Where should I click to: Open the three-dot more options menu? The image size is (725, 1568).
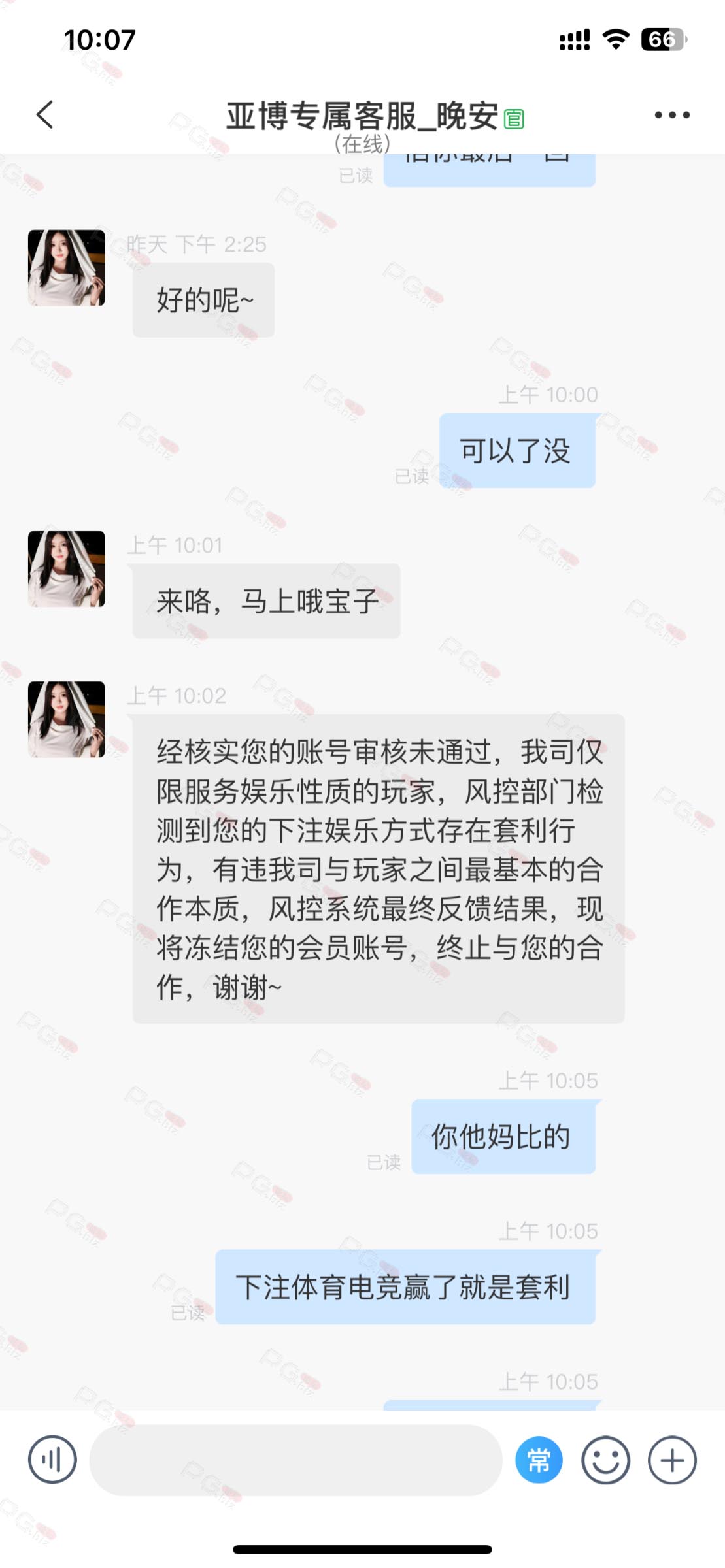tap(672, 115)
